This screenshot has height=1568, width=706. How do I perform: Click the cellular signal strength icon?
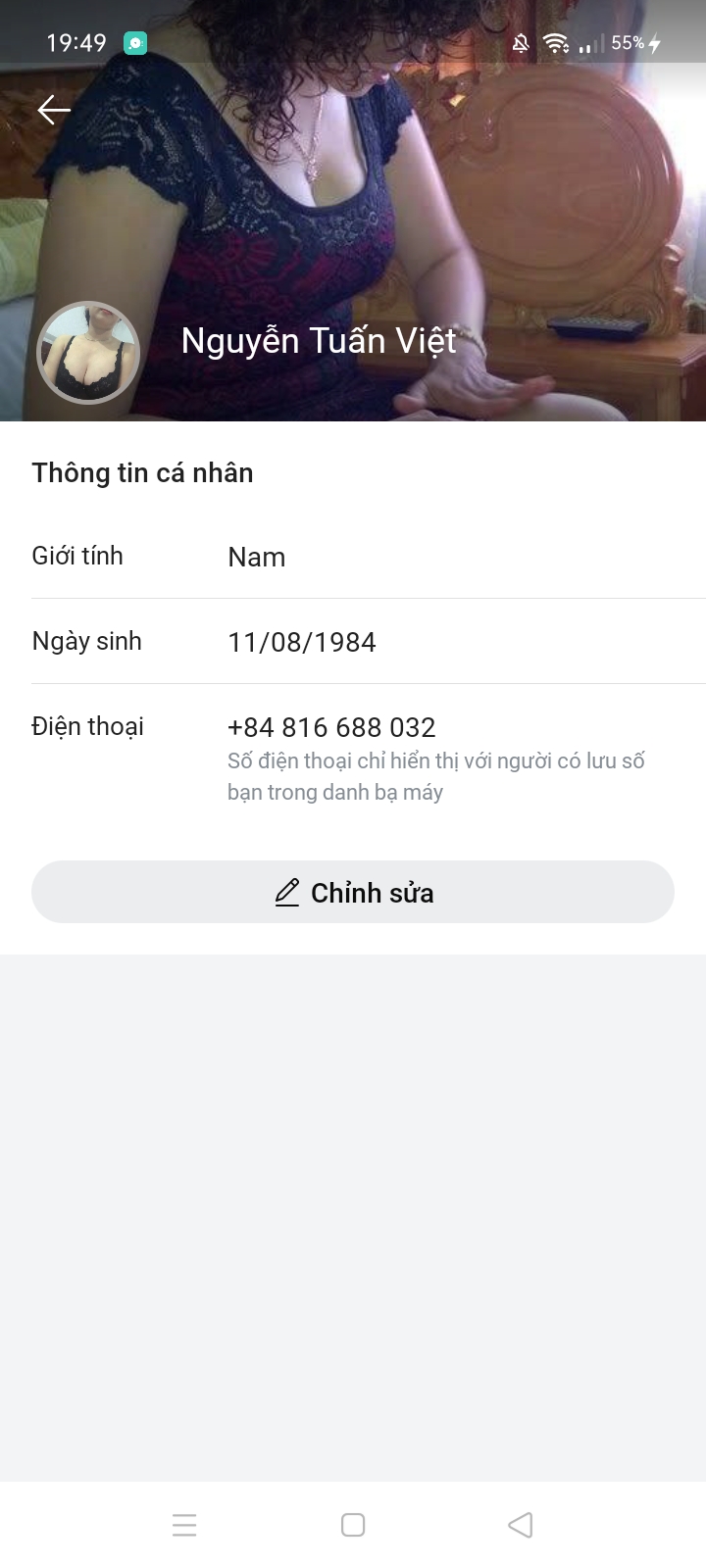589,45
